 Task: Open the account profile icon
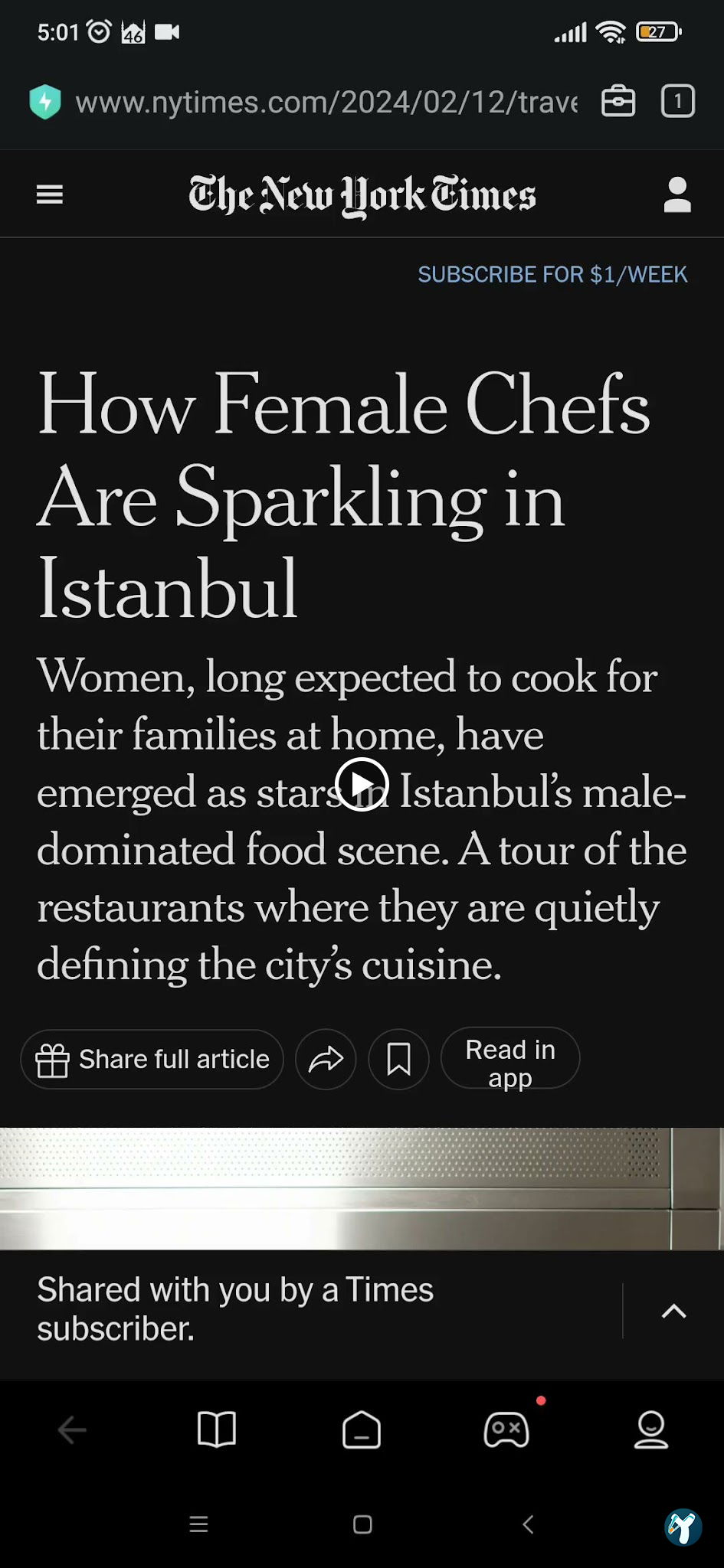(x=677, y=194)
